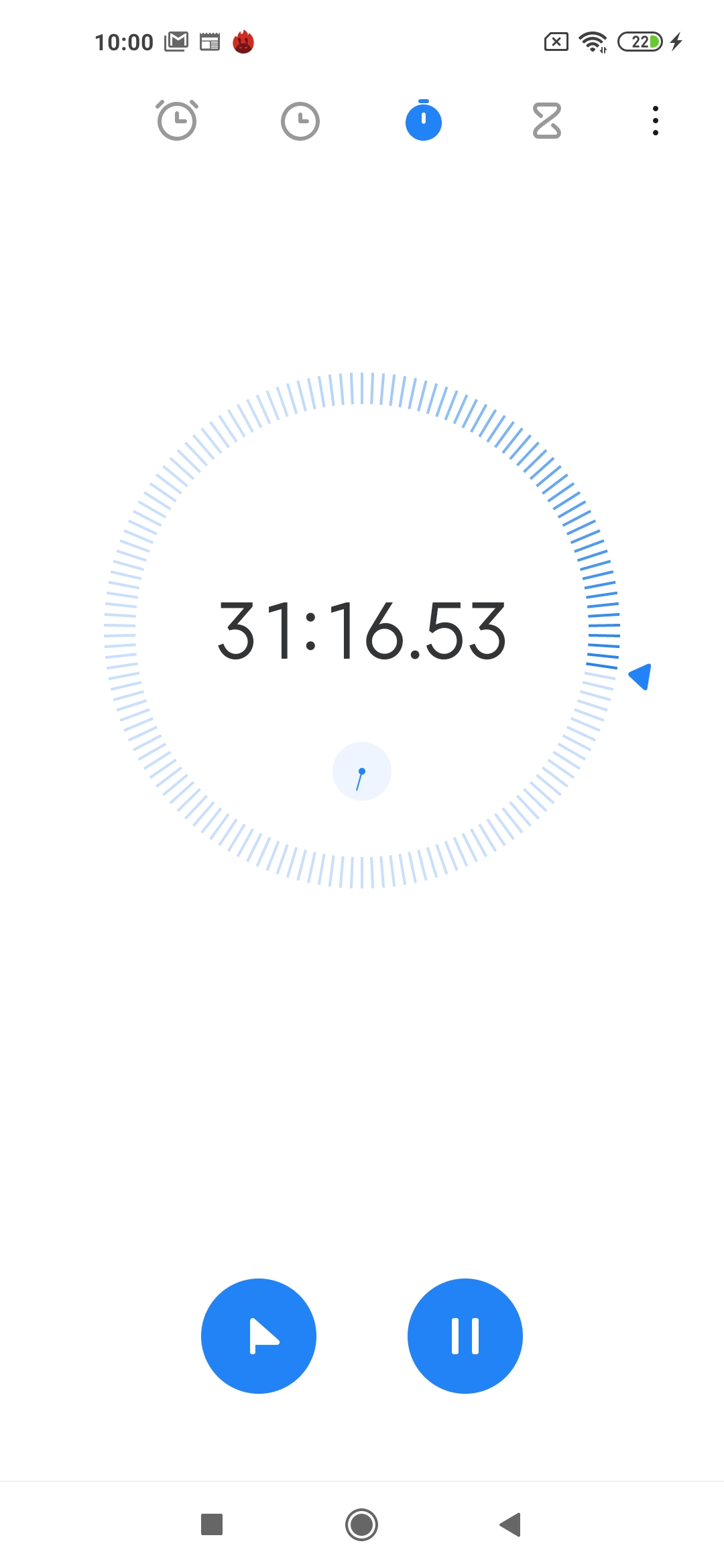The image size is (724, 1568).
Task: Switch to the Alarm tab
Action: pos(177,121)
